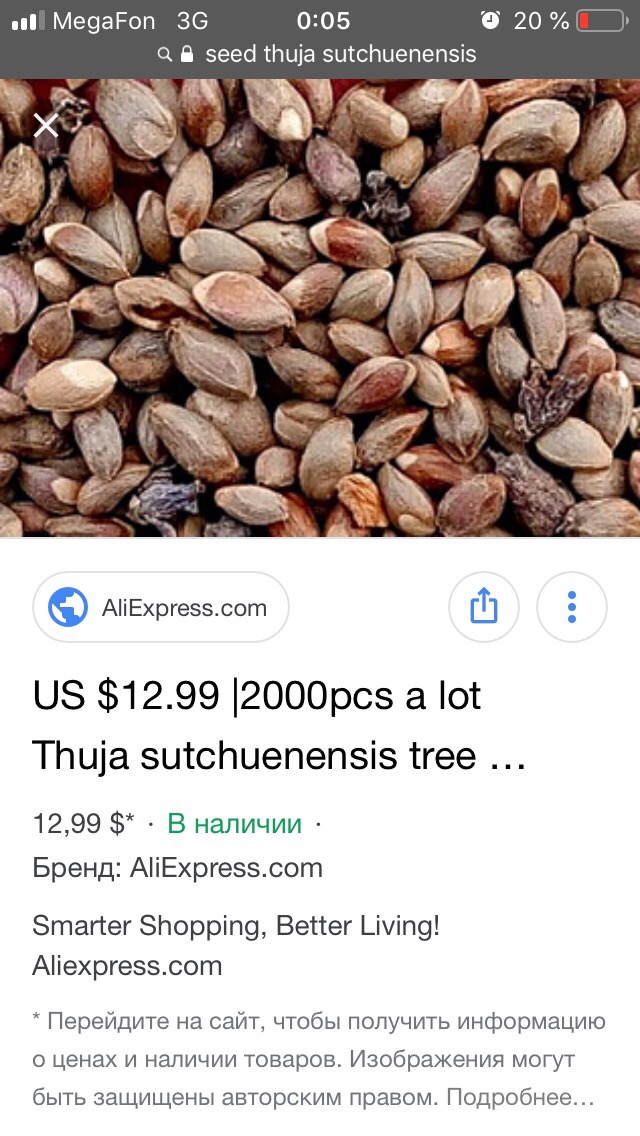The image size is (640, 1136).
Task: Open the Thuja sutchuenensis product title
Action: (x=278, y=725)
